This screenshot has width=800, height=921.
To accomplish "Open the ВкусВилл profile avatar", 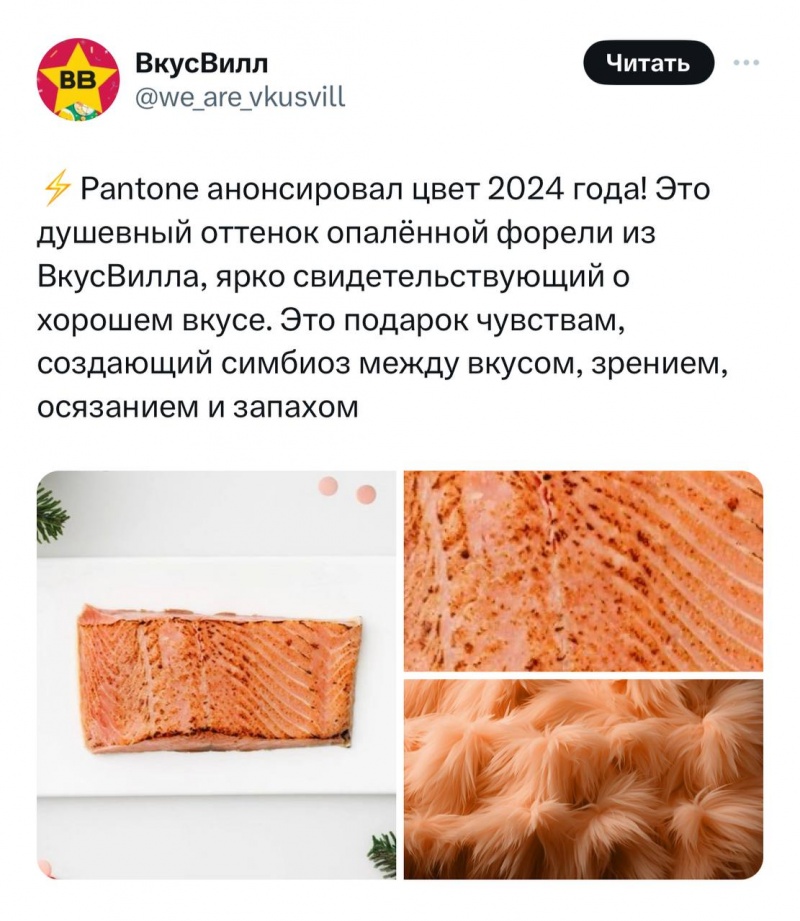I will click(x=78, y=80).
